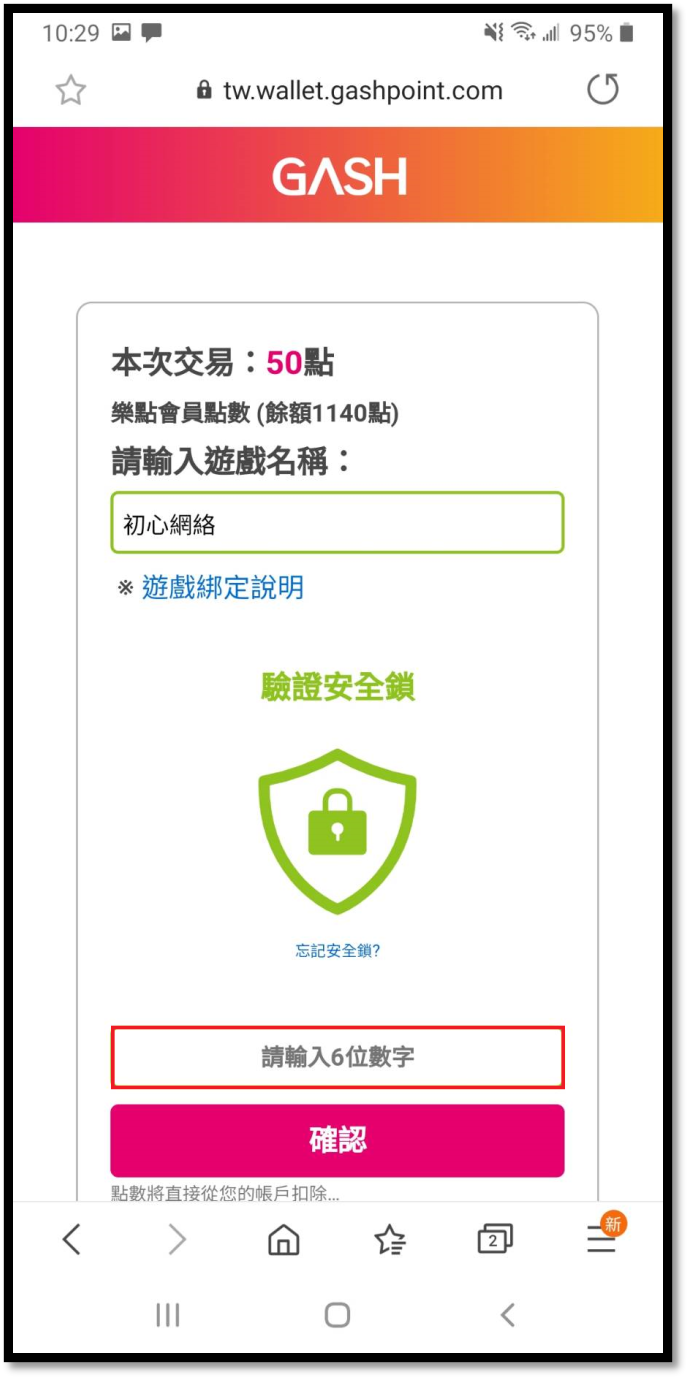Image resolution: width=691 pixels, height=1379 pixels.
Task: Open the browser bookmarks list
Action: tap(390, 1240)
